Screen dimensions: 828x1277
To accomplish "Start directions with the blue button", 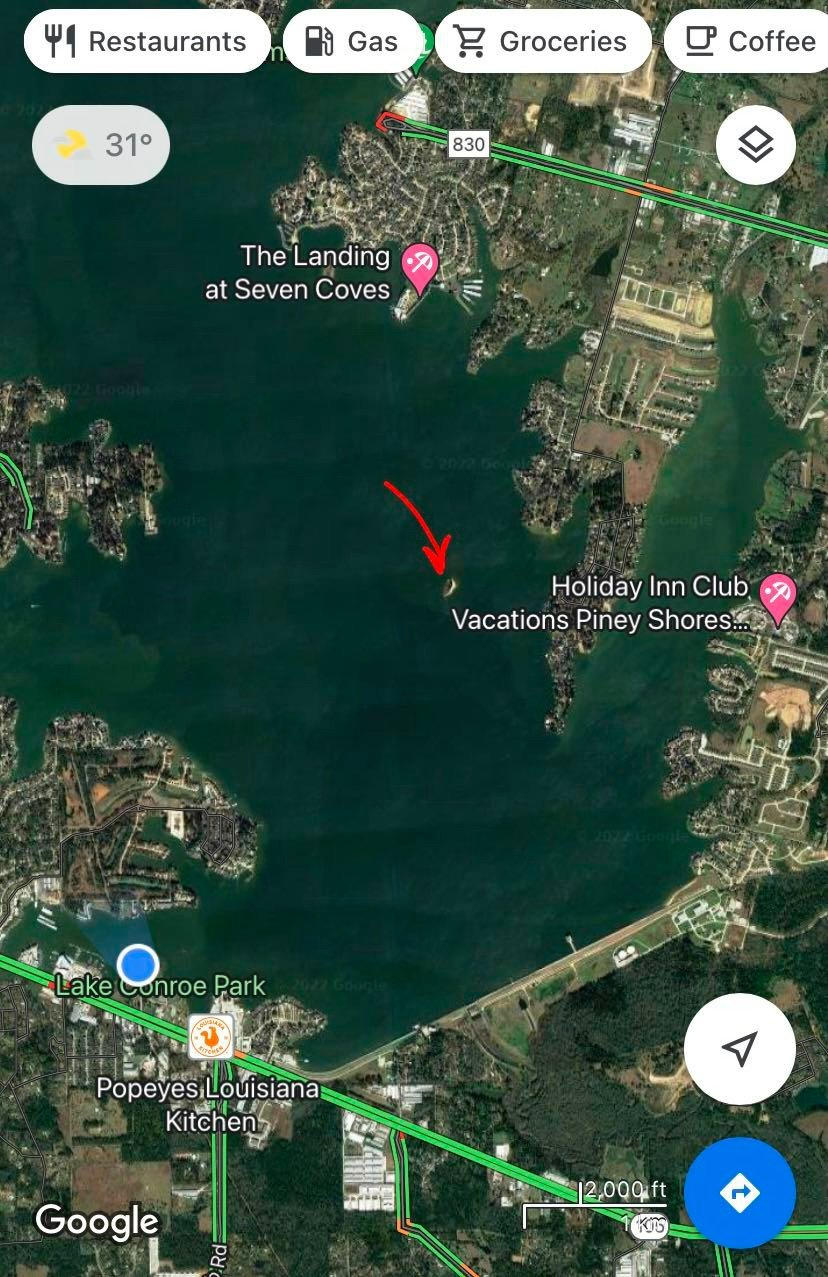I will [x=739, y=1192].
